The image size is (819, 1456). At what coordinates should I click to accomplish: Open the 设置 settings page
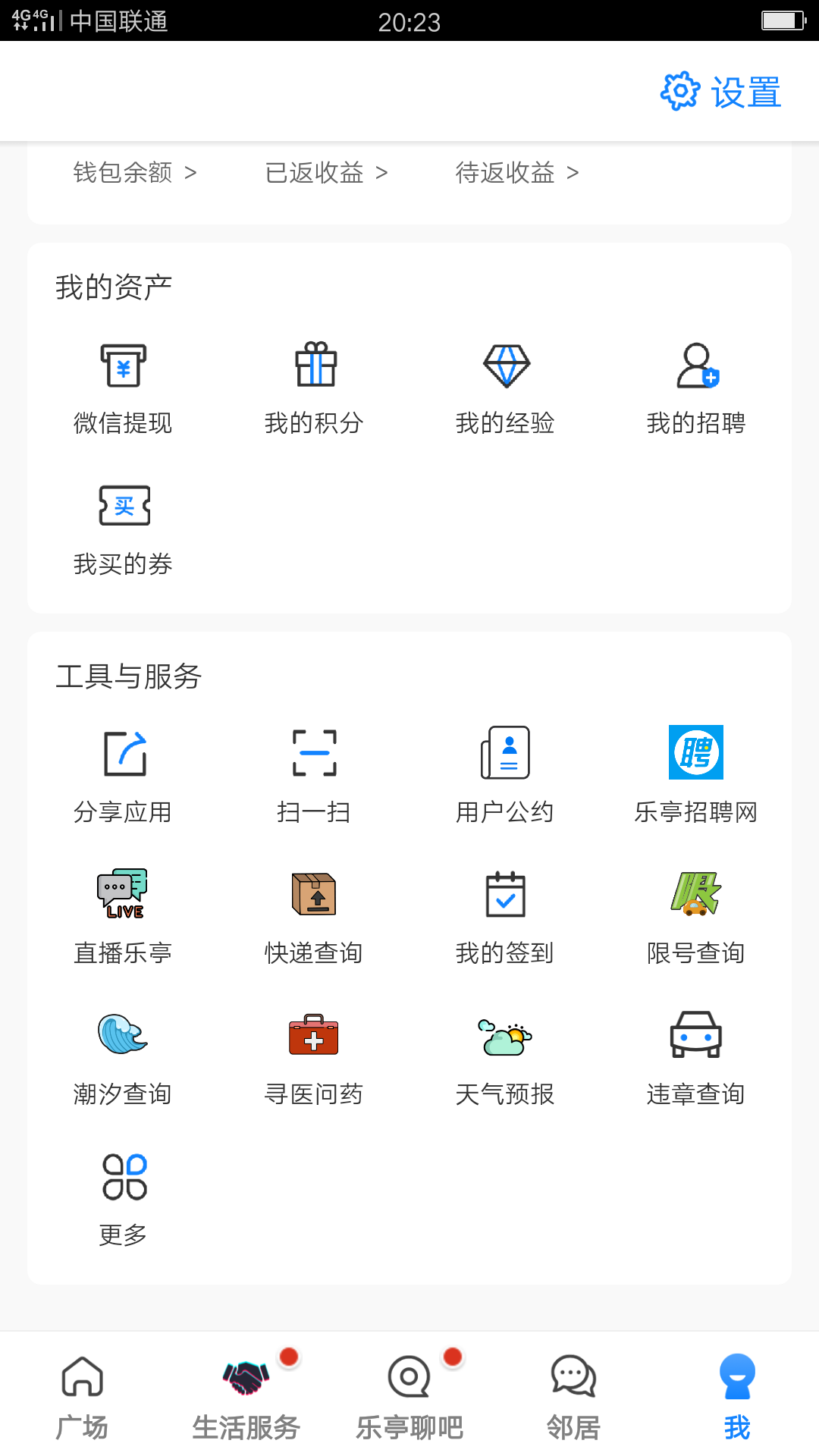click(x=720, y=92)
